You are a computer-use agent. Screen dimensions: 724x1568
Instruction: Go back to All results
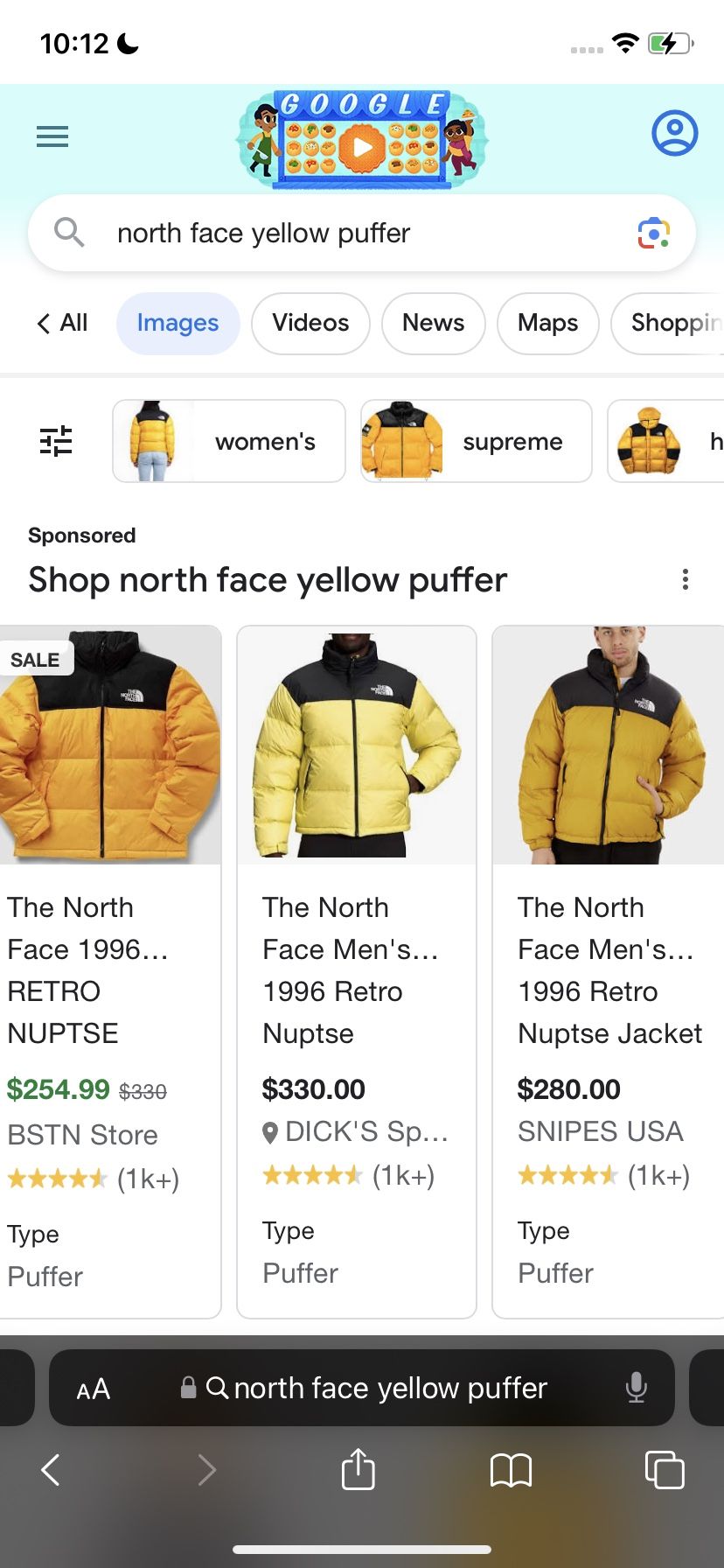(x=61, y=323)
